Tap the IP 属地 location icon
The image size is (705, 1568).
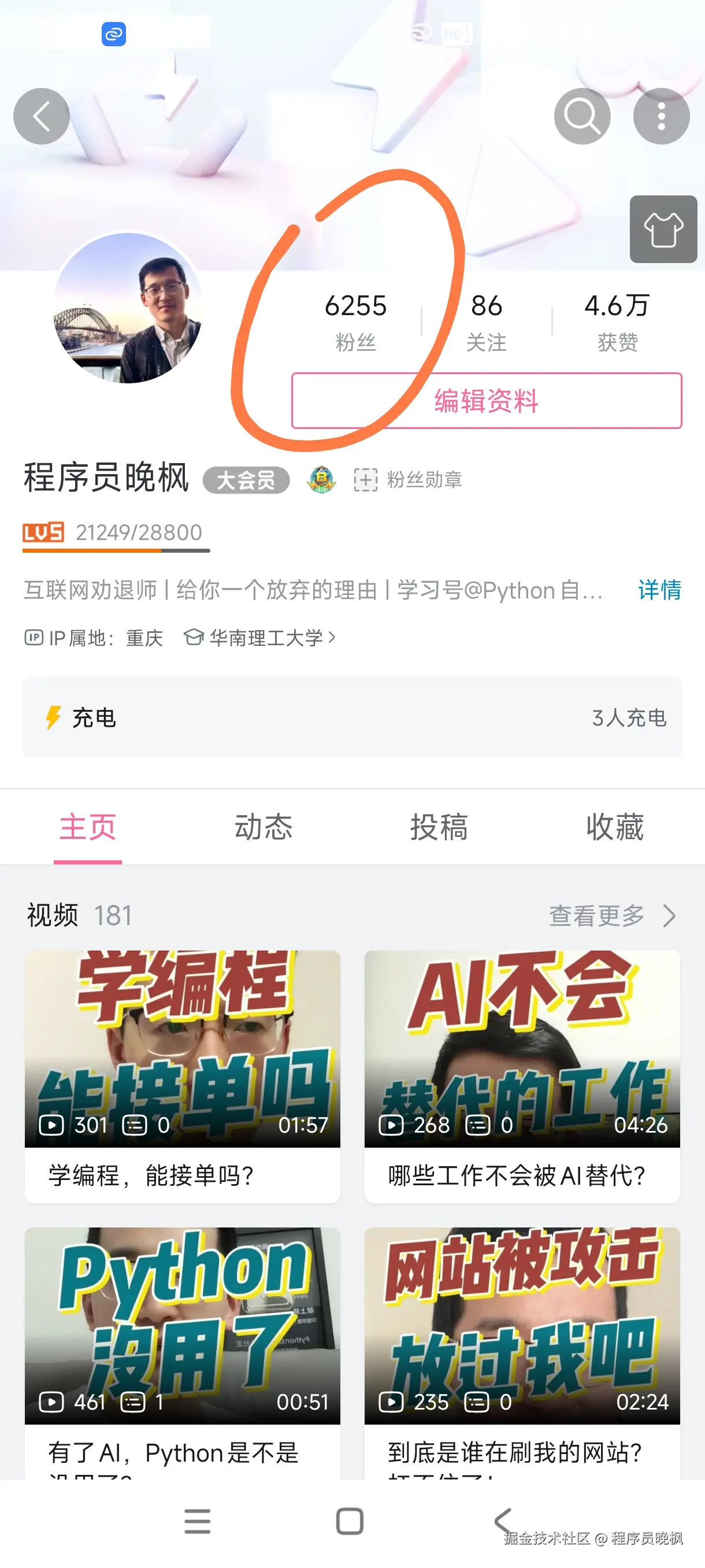[35, 638]
